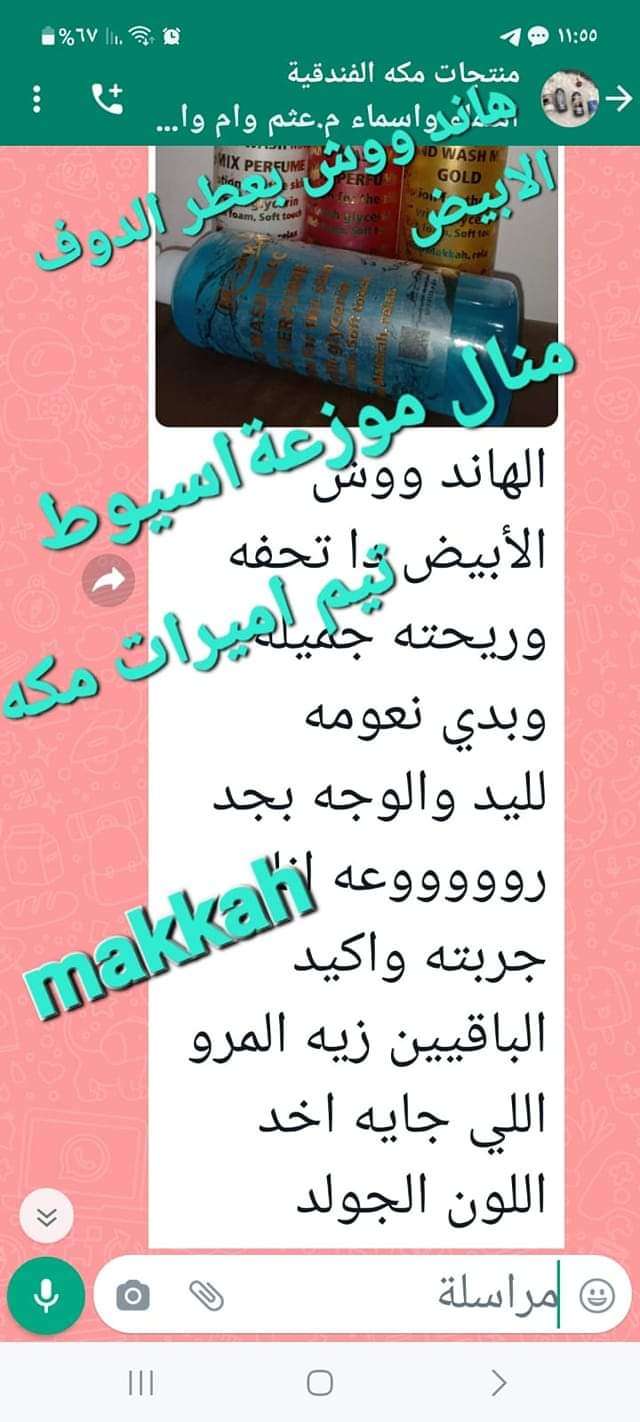The width and height of the screenshot is (640, 1422).
Task: Go back to the chats list
Action: click(x=620, y=98)
